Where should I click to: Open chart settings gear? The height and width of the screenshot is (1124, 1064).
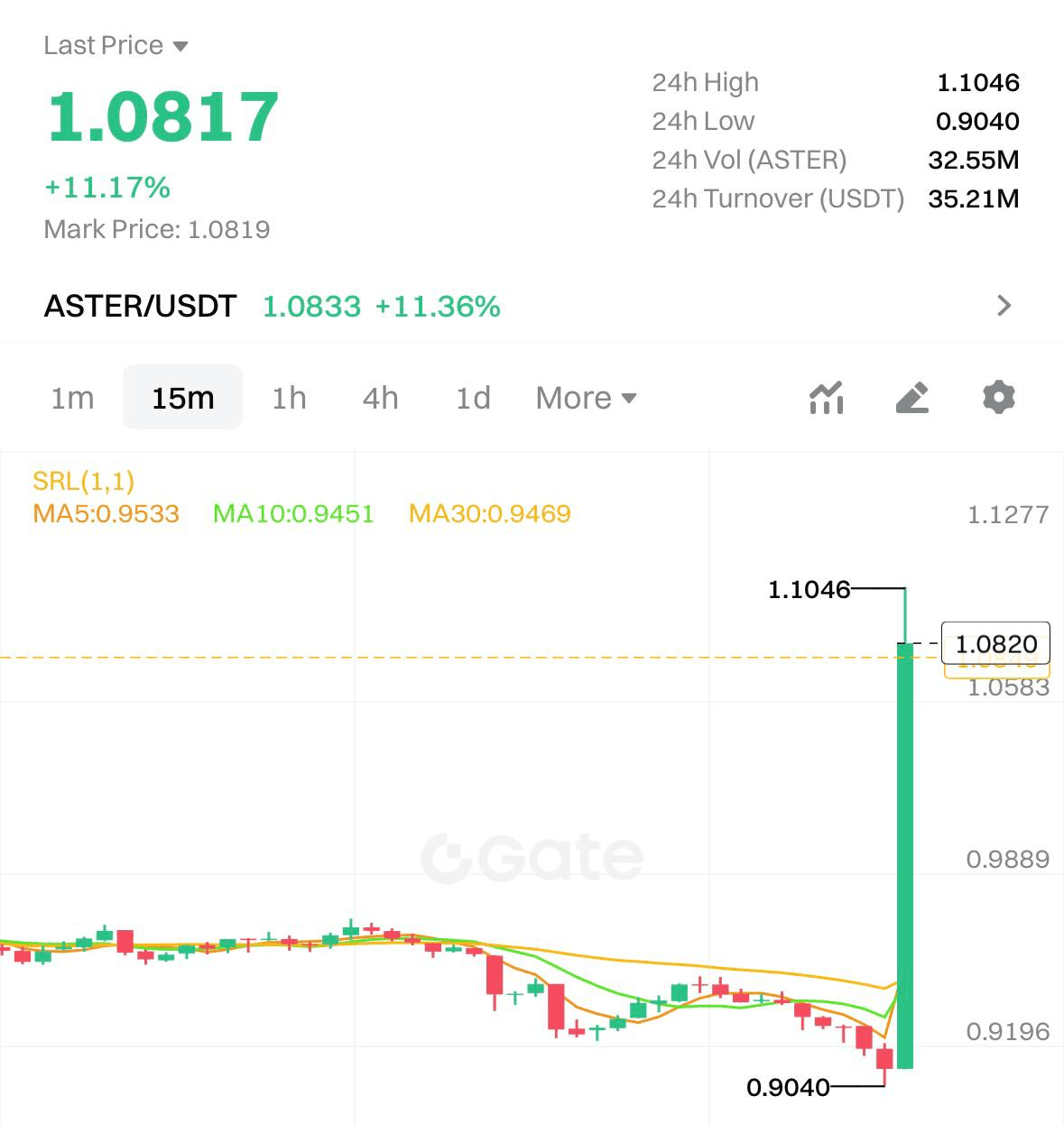click(998, 398)
